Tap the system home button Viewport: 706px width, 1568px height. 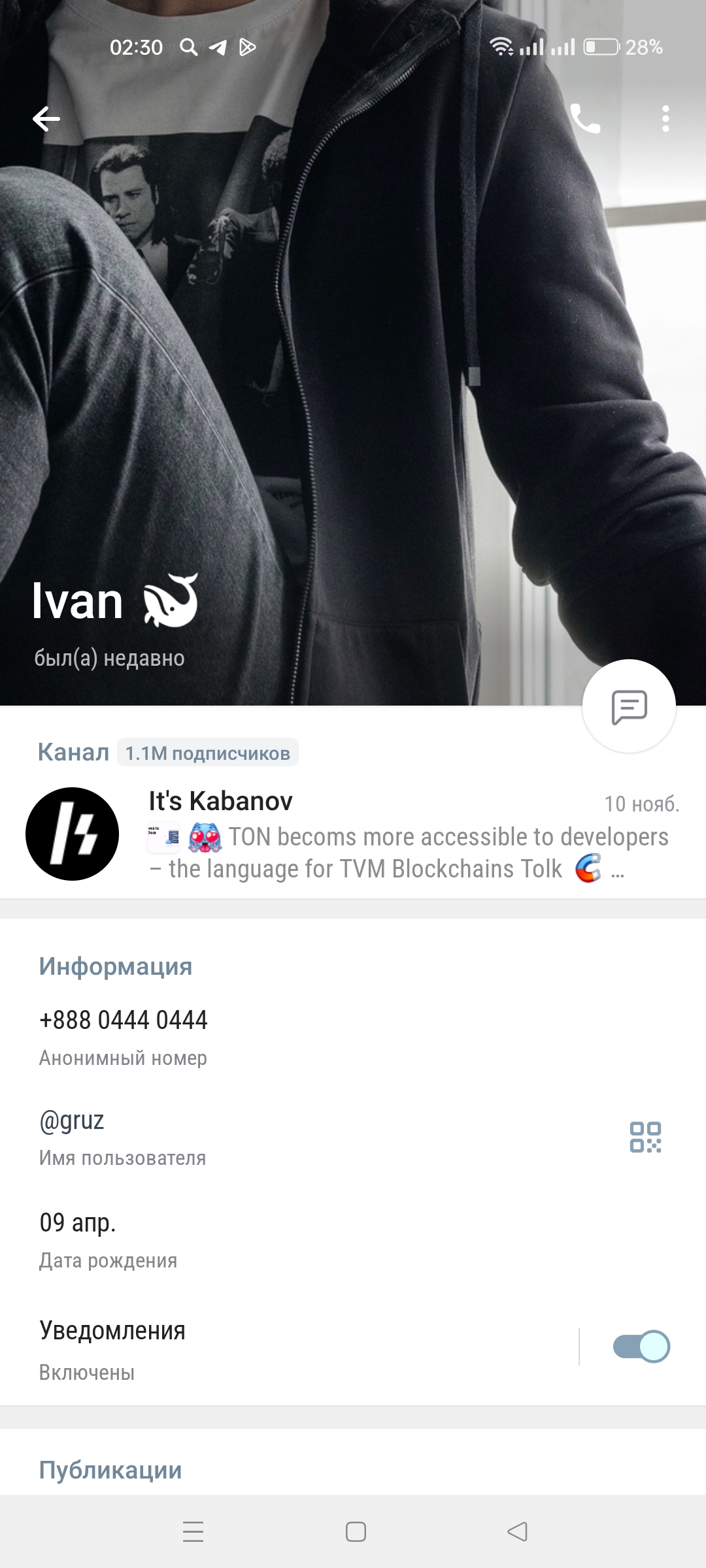point(356,1531)
